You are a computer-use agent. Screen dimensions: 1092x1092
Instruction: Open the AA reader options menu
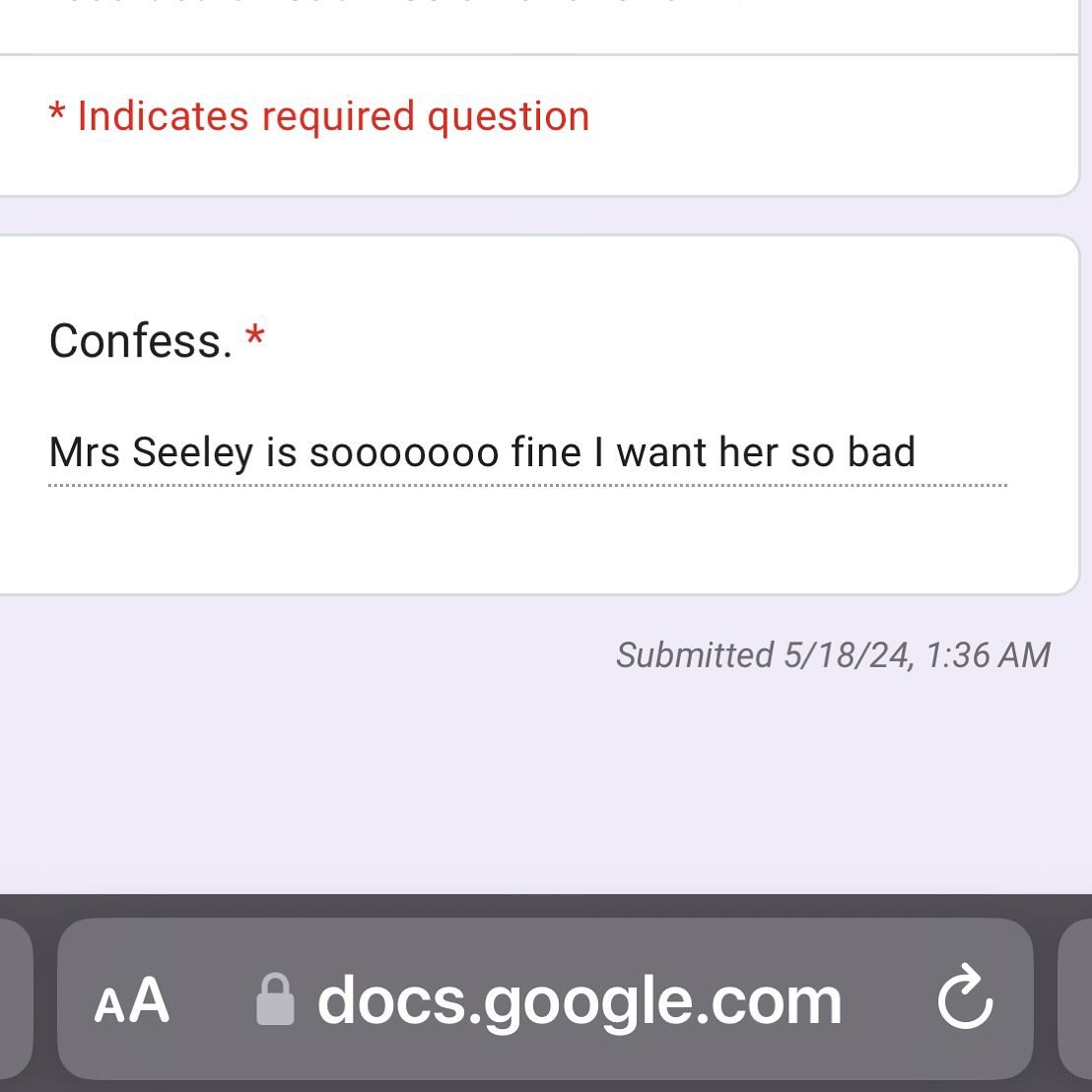click(132, 1001)
